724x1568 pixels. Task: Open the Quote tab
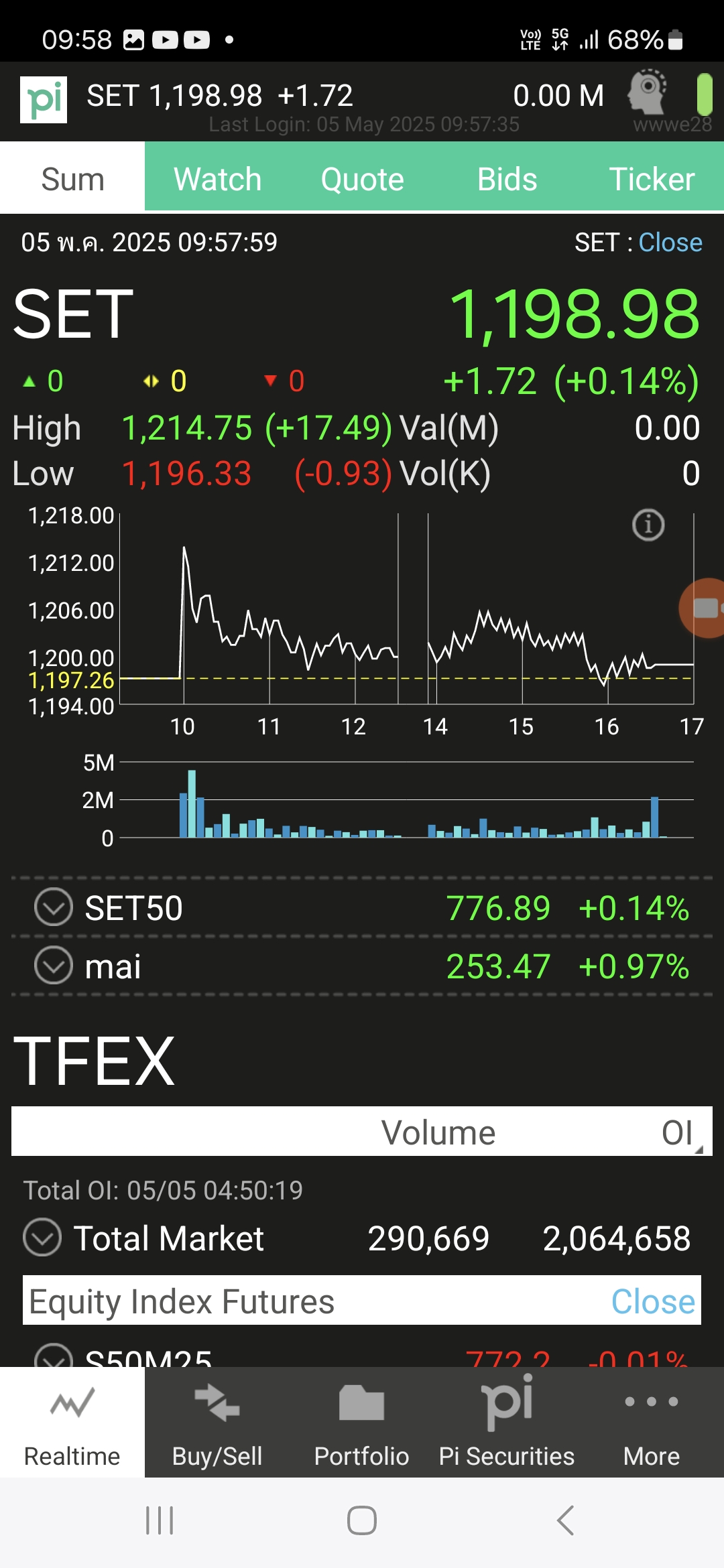tap(362, 179)
